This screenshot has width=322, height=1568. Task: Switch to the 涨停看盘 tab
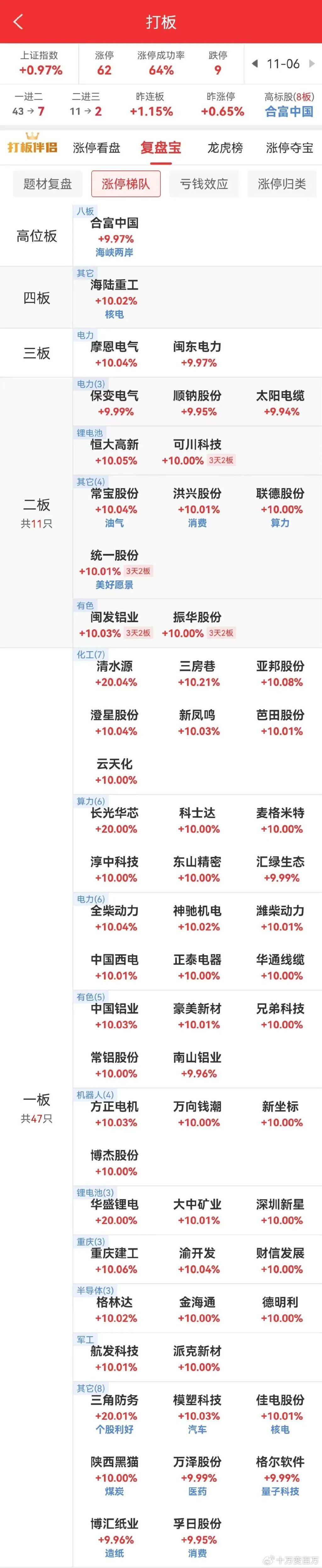pyautogui.click(x=96, y=147)
